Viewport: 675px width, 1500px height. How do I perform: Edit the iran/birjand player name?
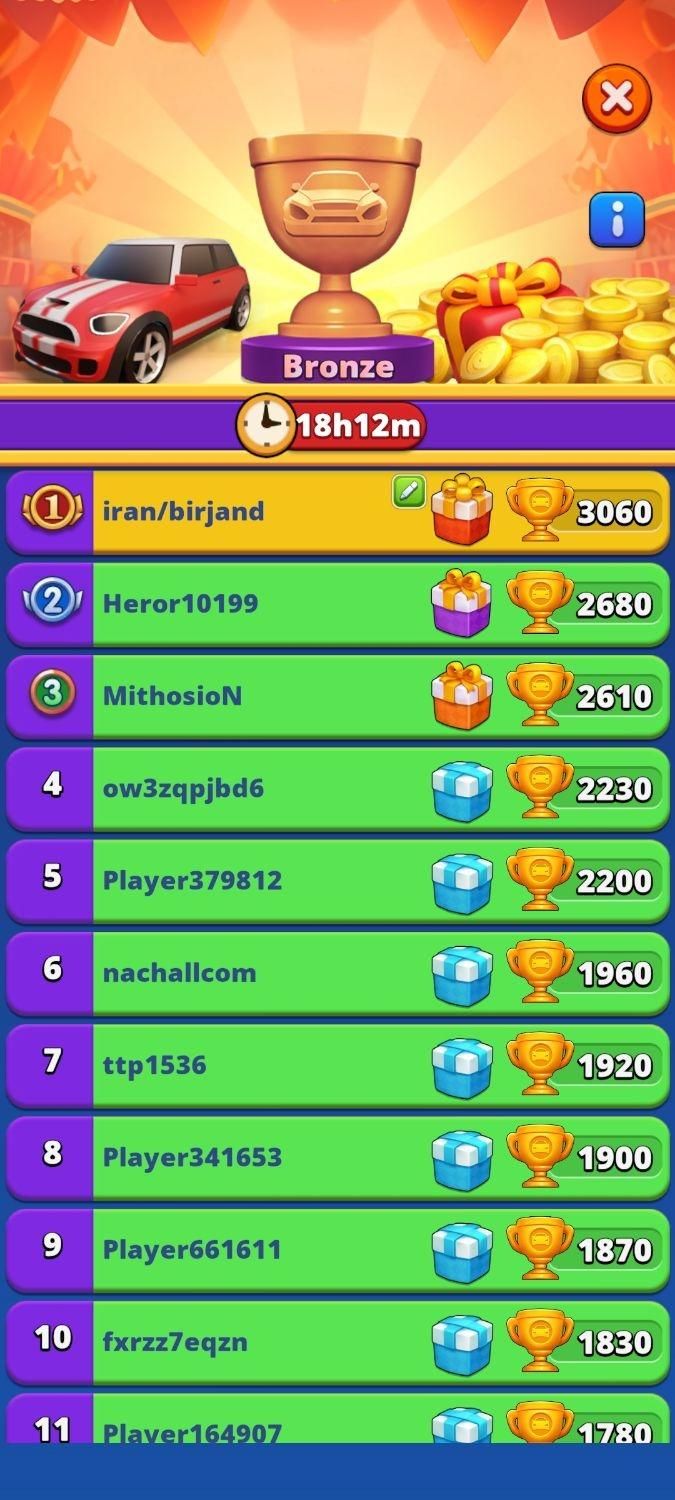coord(408,491)
